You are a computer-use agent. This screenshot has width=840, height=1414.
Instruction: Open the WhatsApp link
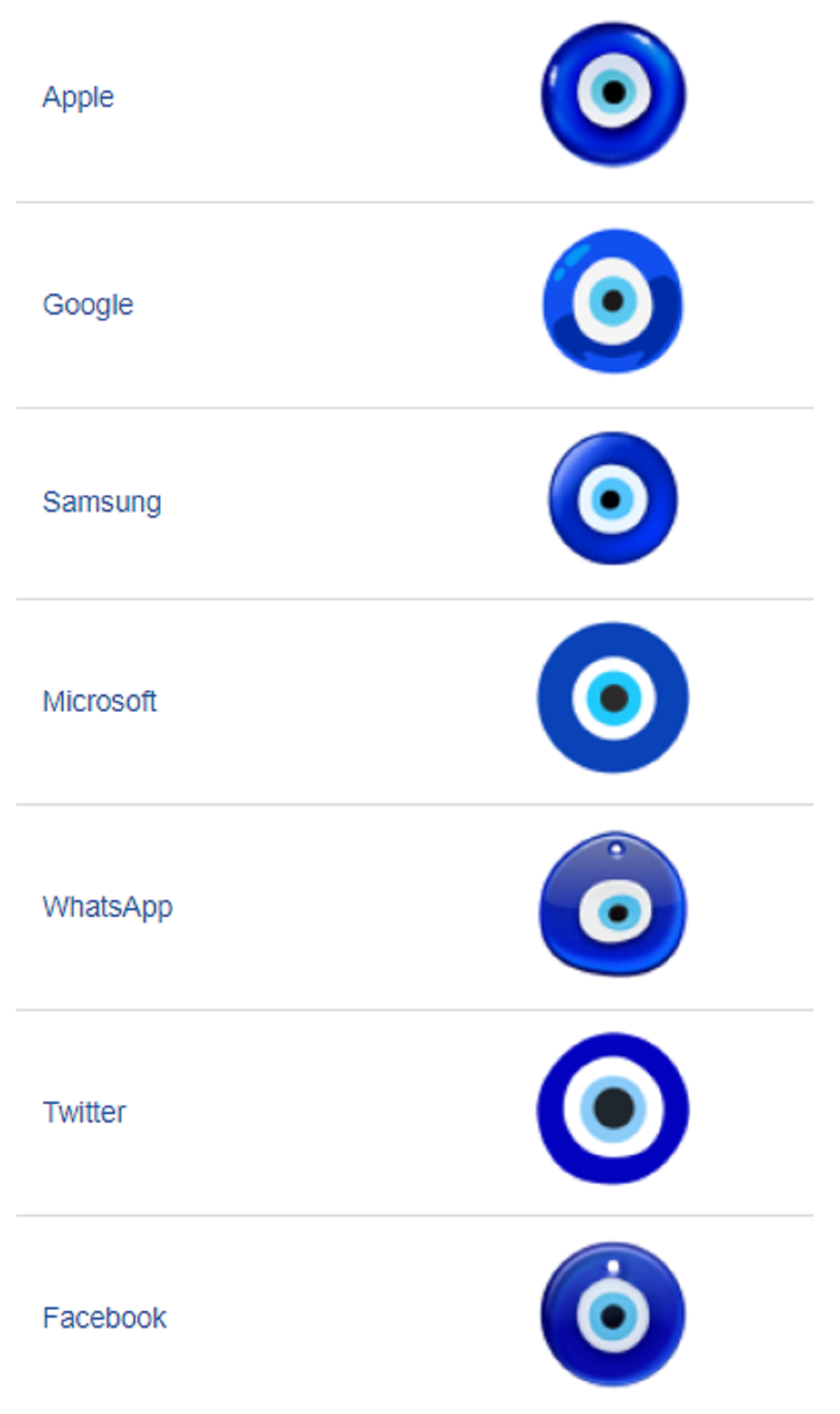[x=107, y=907]
